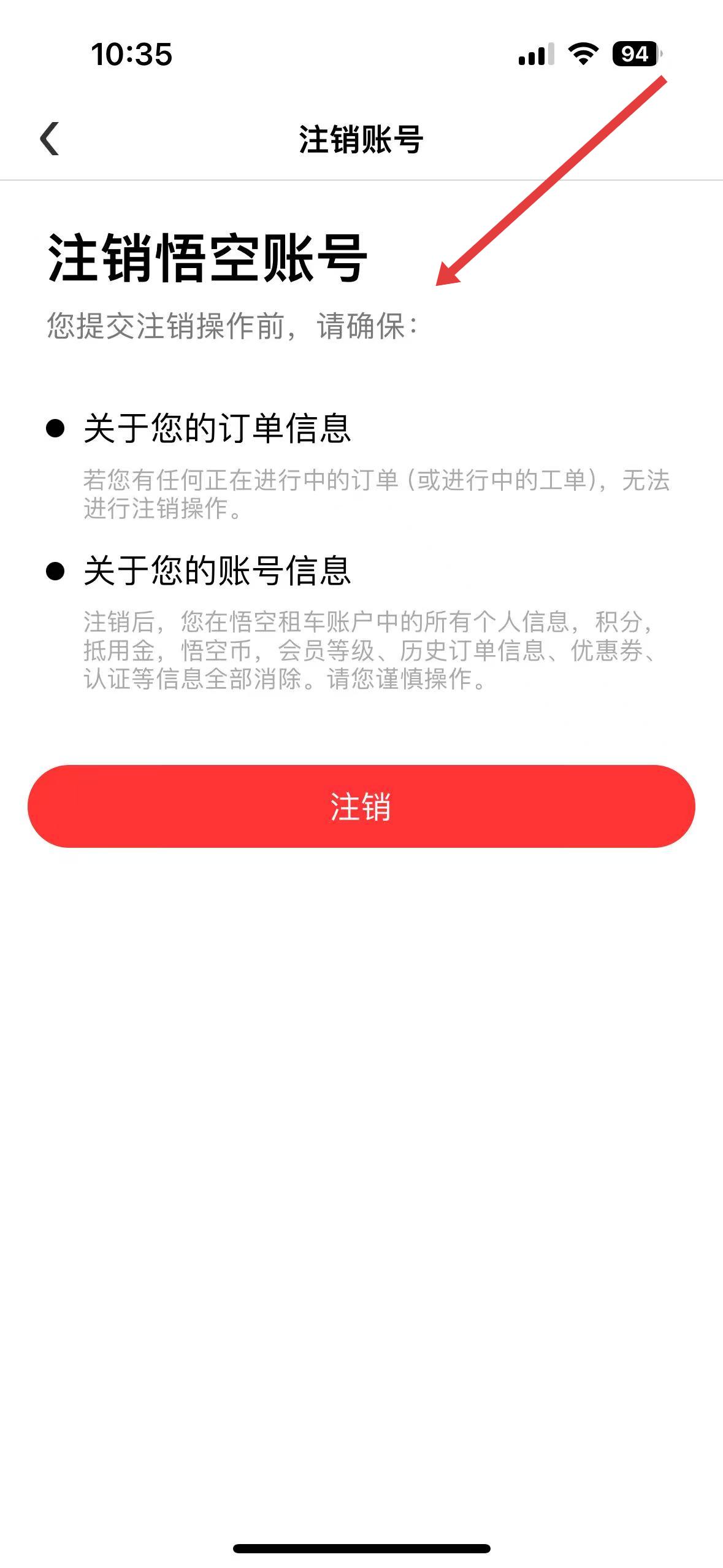Go back from the 注销账号 page
This screenshot has height=1568, width=723.
coord(50,139)
